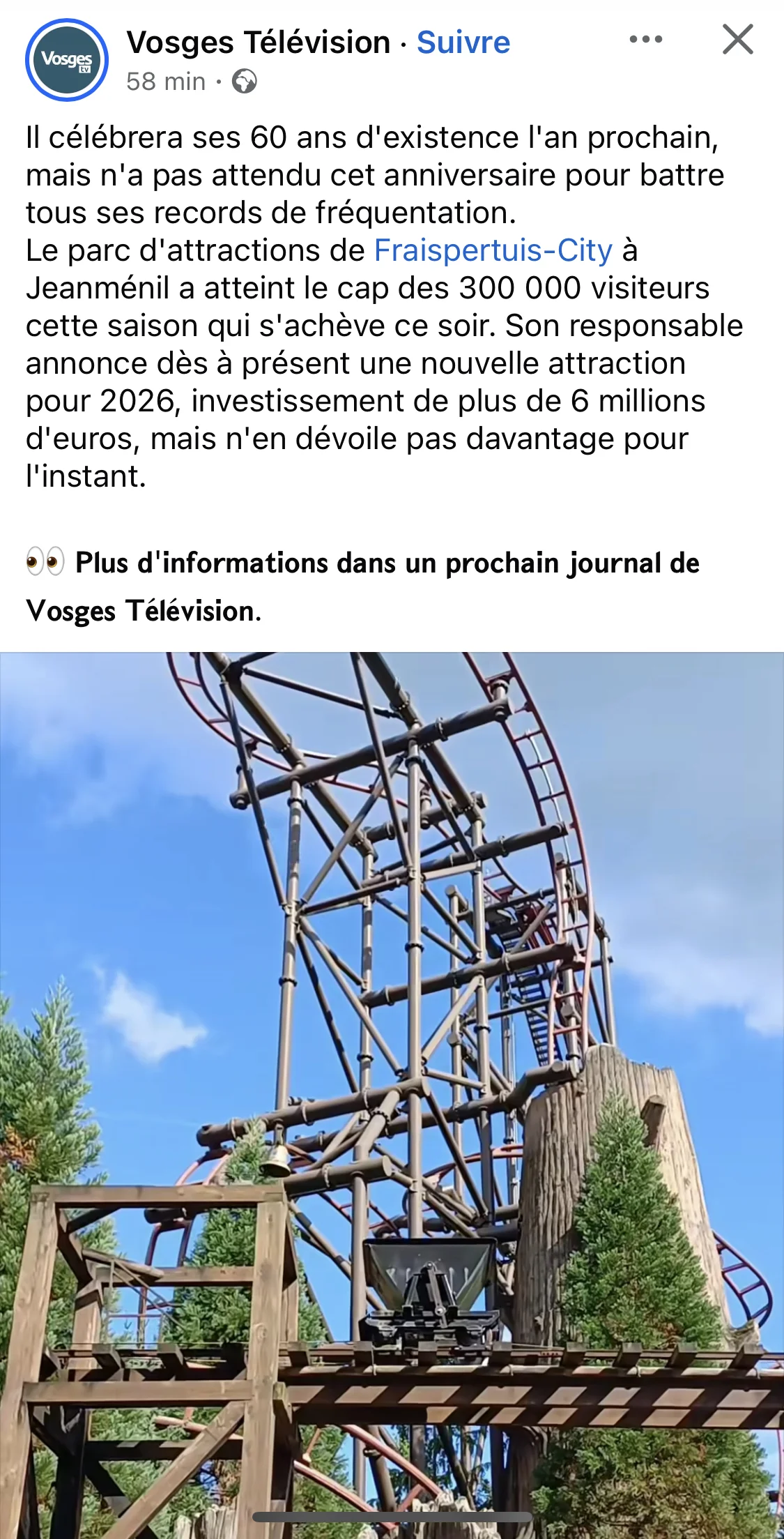Open the Vosges Télévision page name
This screenshot has width=784, height=1539.
coord(258,43)
